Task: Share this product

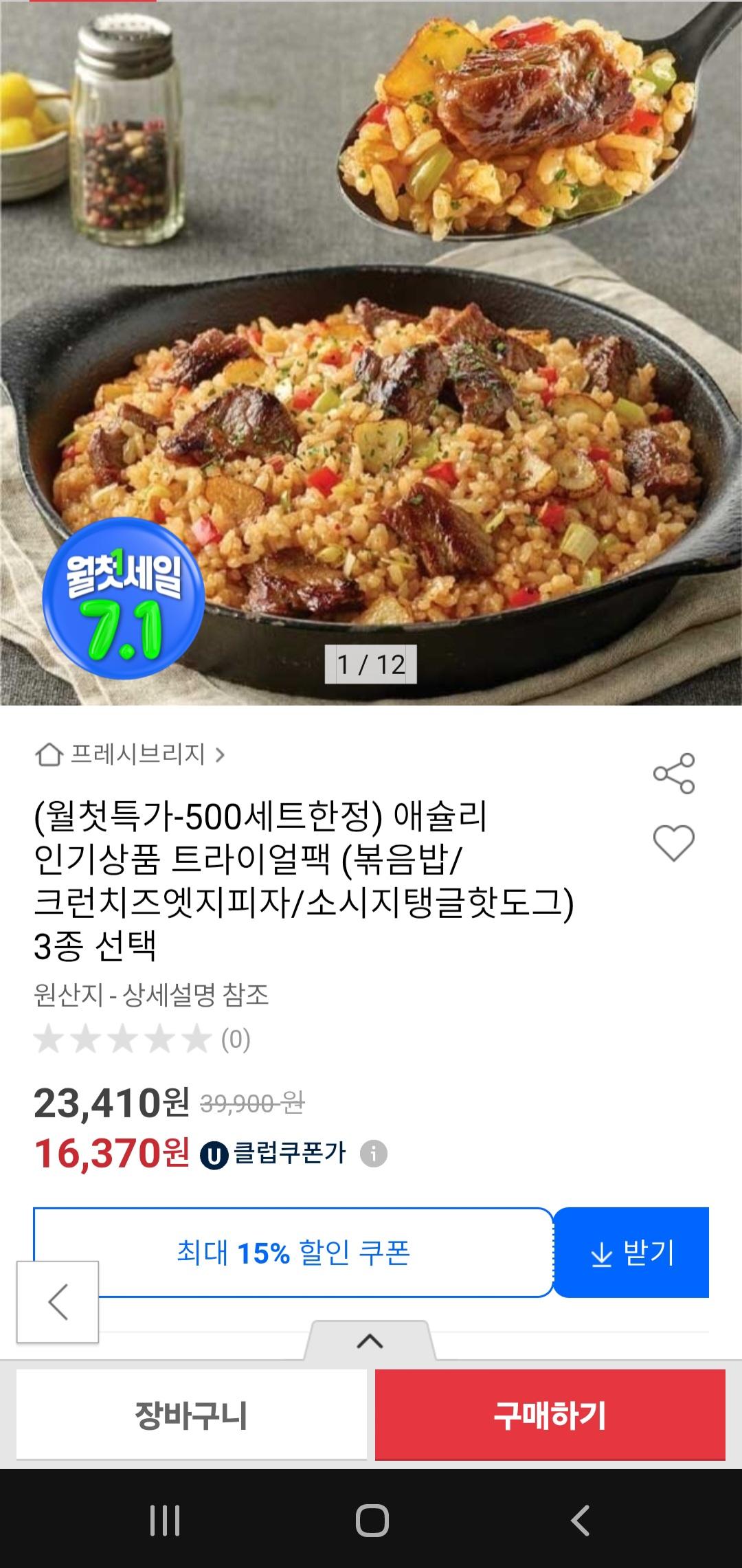Action: [673, 773]
